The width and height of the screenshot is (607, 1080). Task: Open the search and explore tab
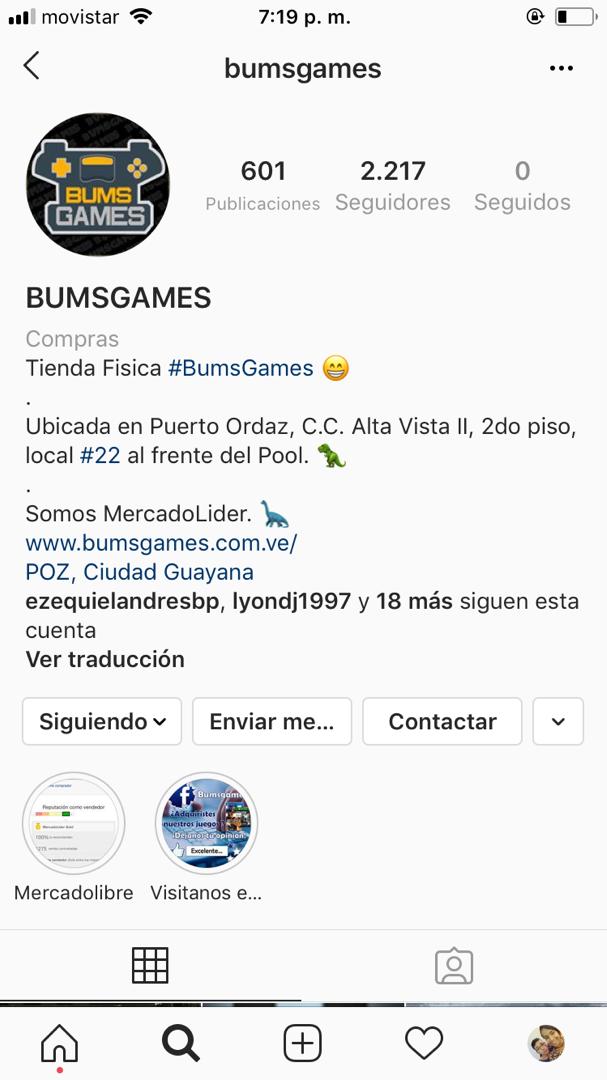point(181,1043)
